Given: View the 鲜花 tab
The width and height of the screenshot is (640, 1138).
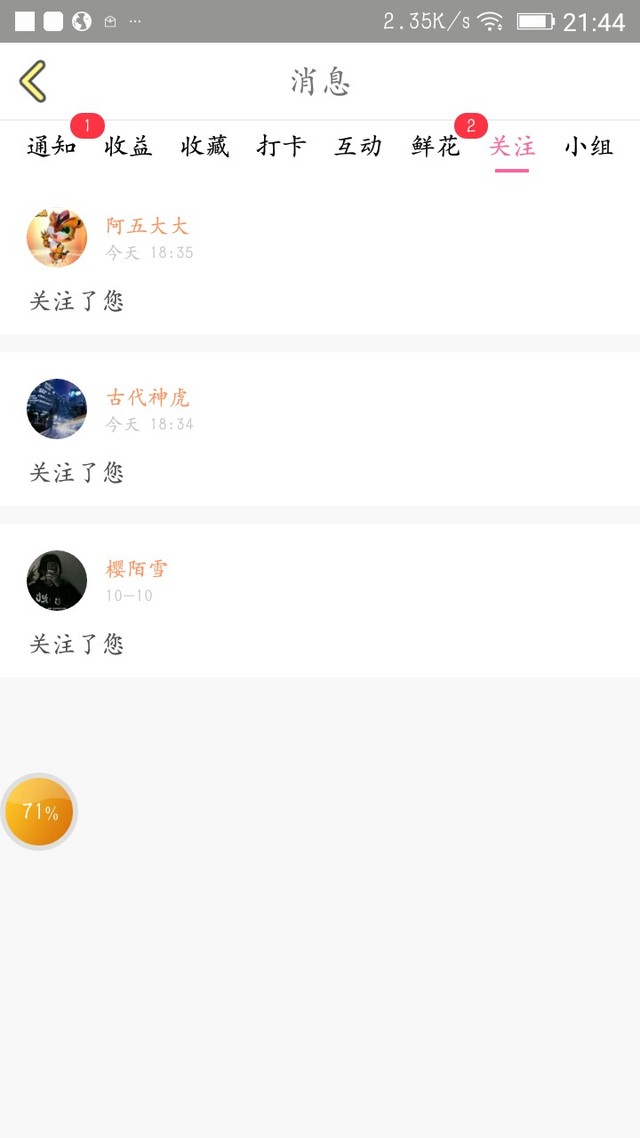Looking at the screenshot, I should click(x=435, y=147).
